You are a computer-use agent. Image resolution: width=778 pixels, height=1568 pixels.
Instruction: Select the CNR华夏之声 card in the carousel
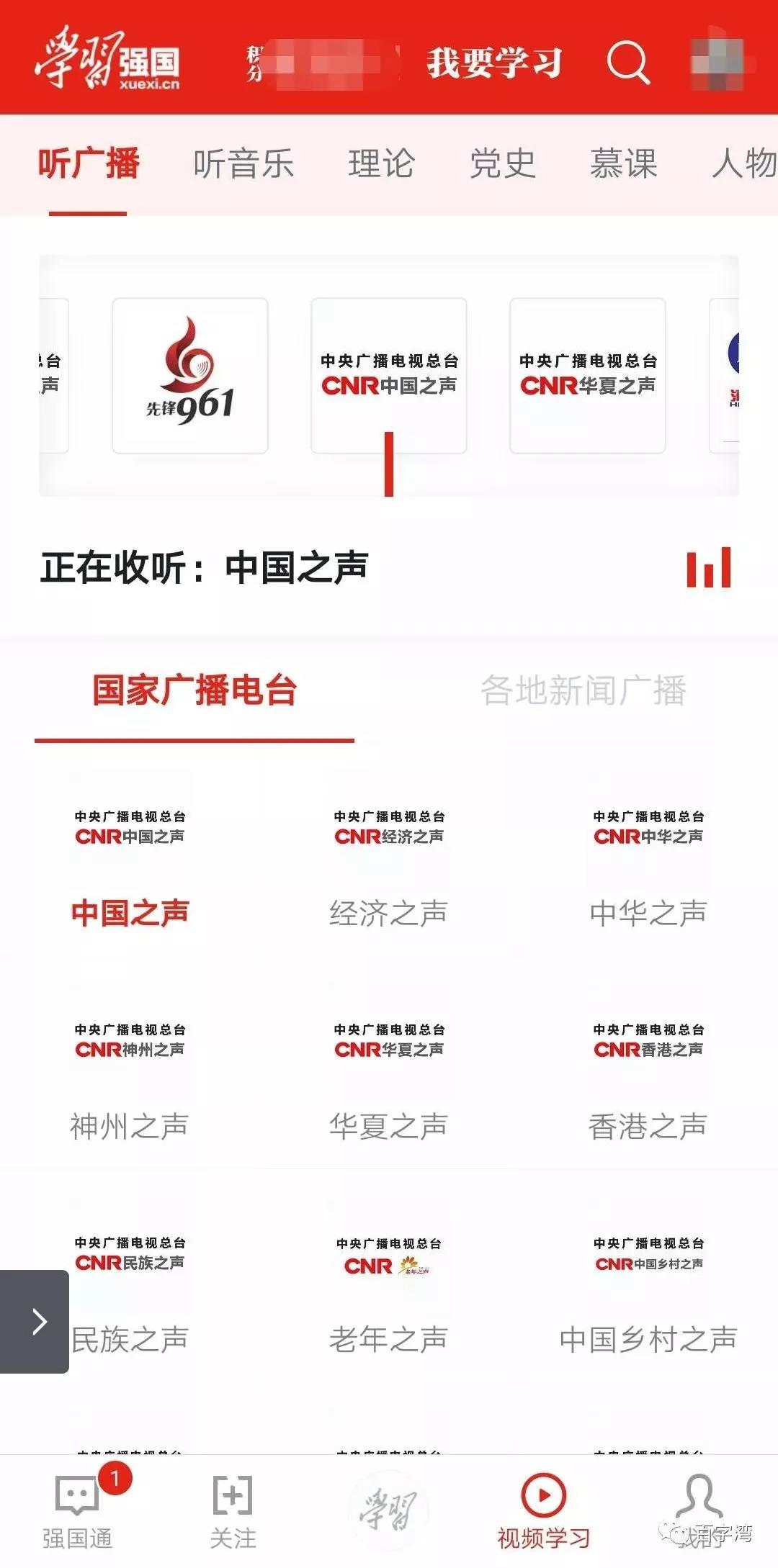pos(588,376)
